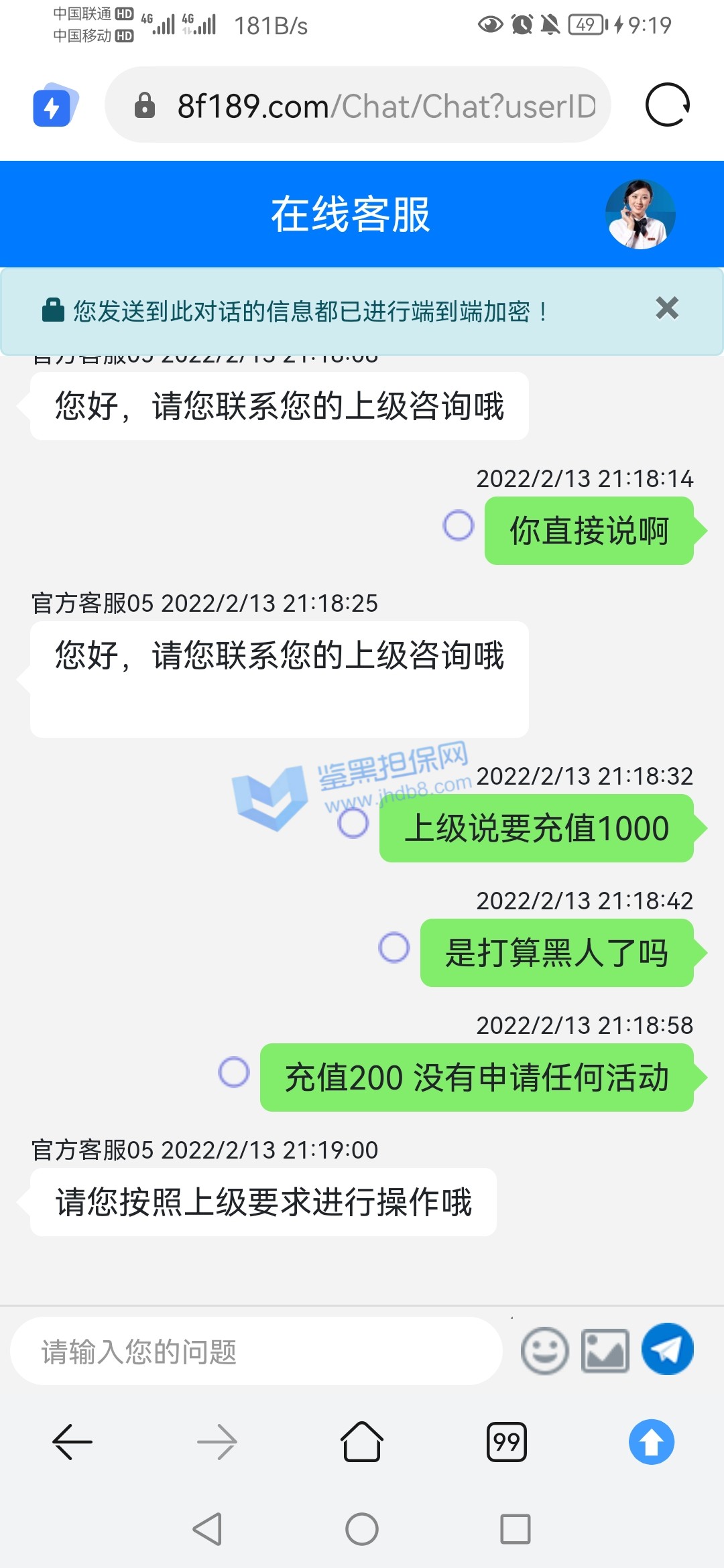Dismiss the end-to-end encryption notice
The image size is (724, 1568).
point(666,308)
